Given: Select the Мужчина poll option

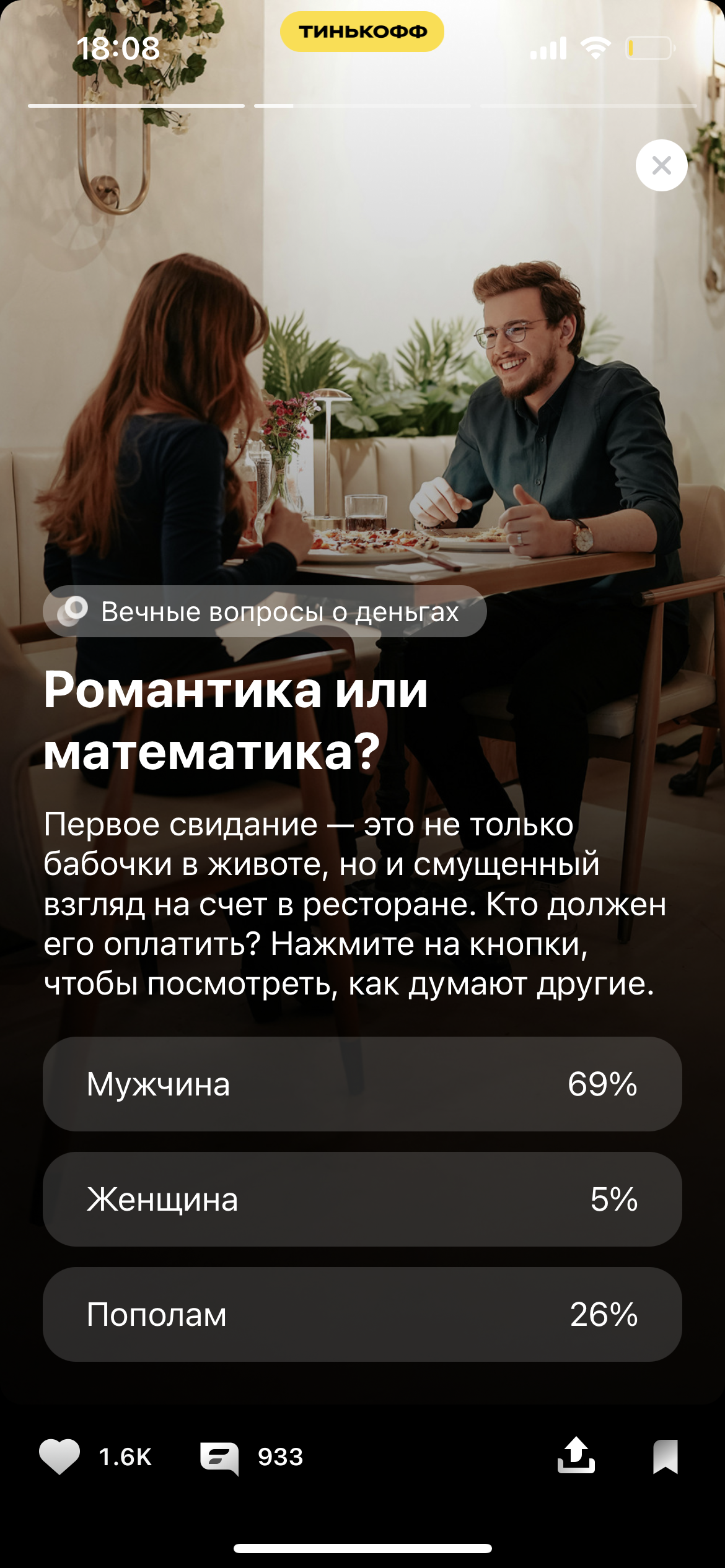Looking at the screenshot, I should coord(362,1084).
